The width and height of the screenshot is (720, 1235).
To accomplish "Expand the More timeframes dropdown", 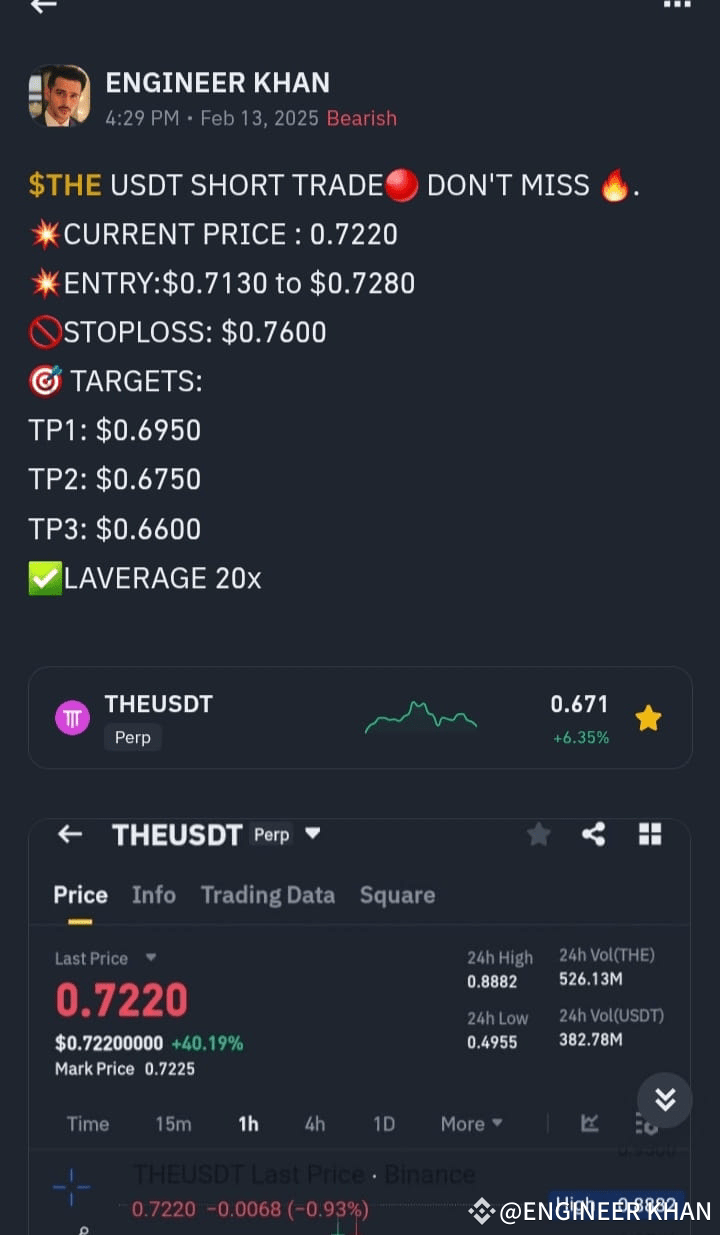I will tap(470, 1123).
